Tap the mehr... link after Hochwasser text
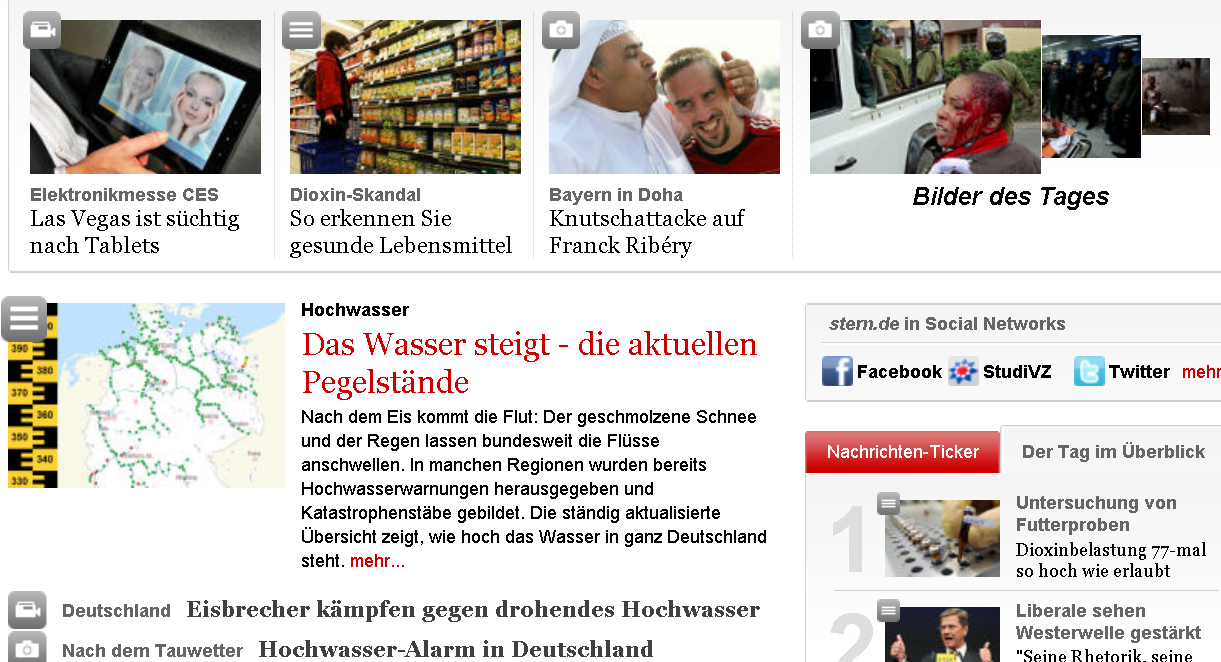 [x=377, y=561]
